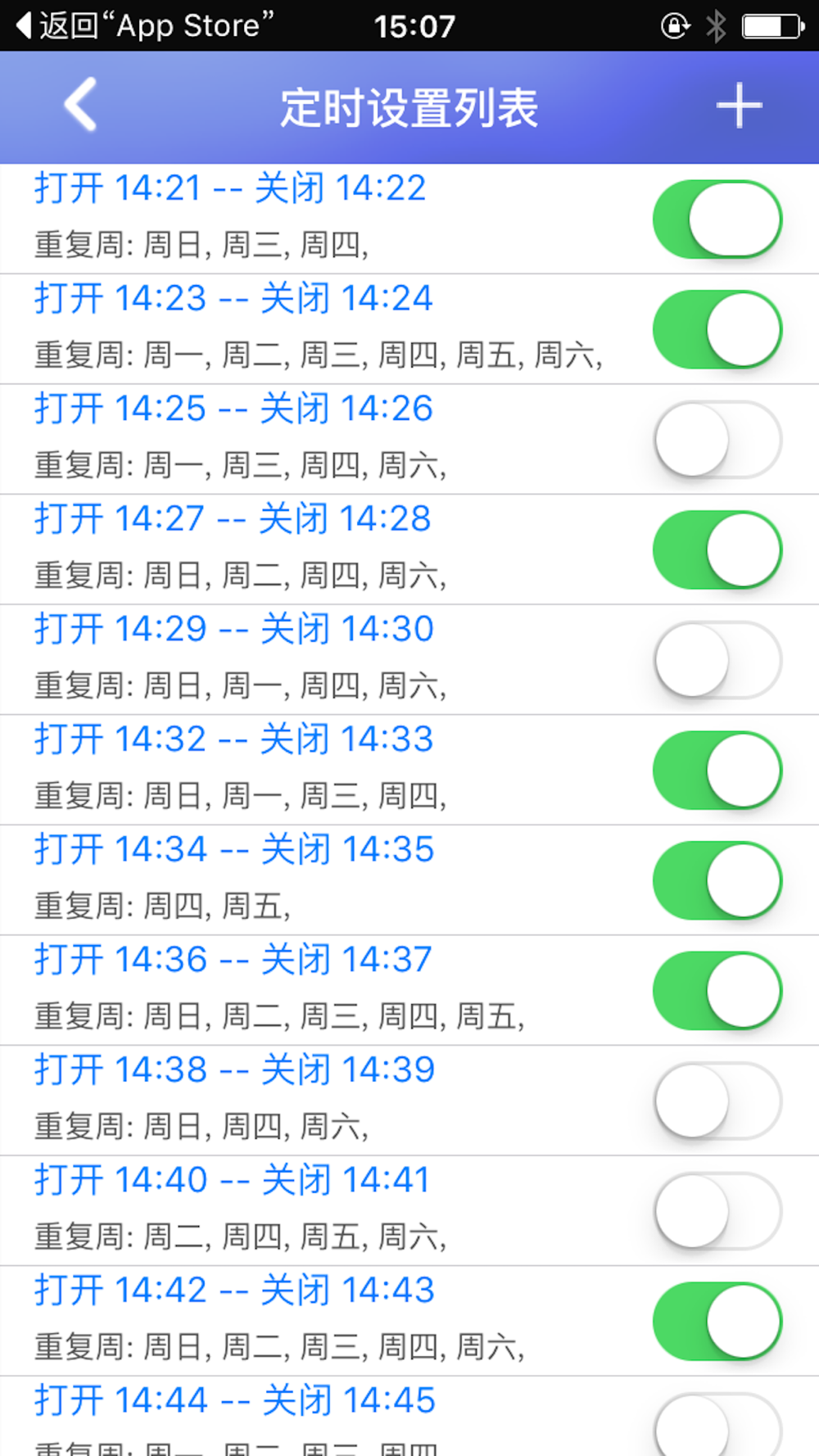
Task: View the 打开 14:40 -- 关闭 14:41 timer row
Action: click(x=232, y=1181)
